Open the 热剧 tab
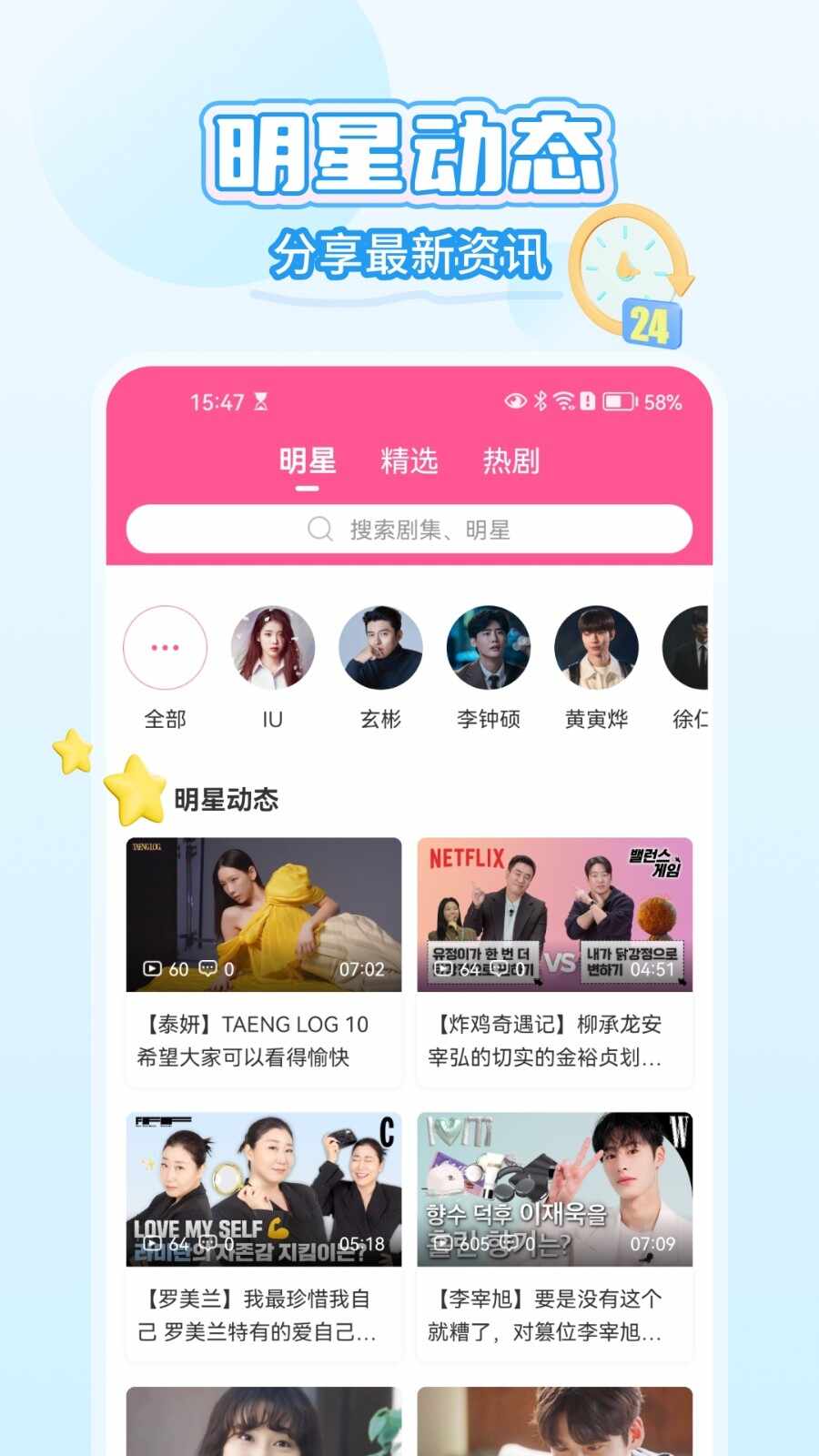The width and height of the screenshot is (819, 1456). pyautogui.click(x=511, y=461)
